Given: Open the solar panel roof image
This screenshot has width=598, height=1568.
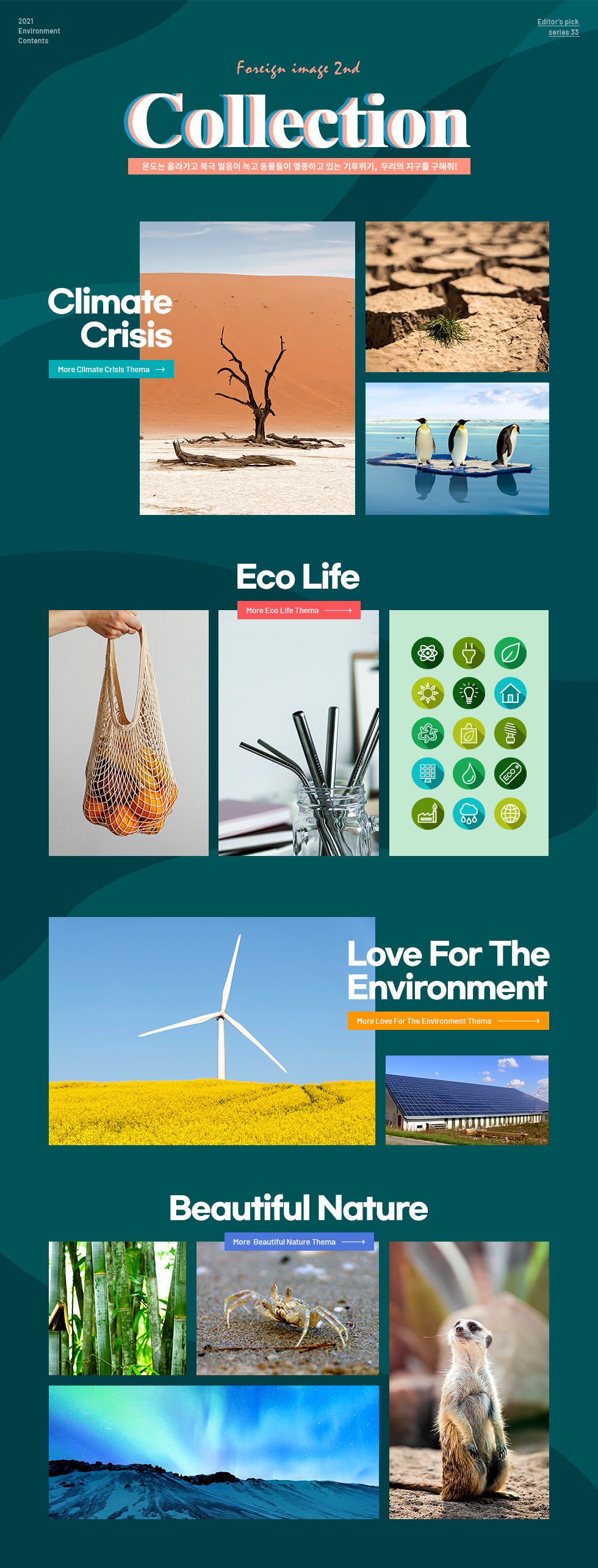Looking at the screenshot, I should [x=467, y=1100].
